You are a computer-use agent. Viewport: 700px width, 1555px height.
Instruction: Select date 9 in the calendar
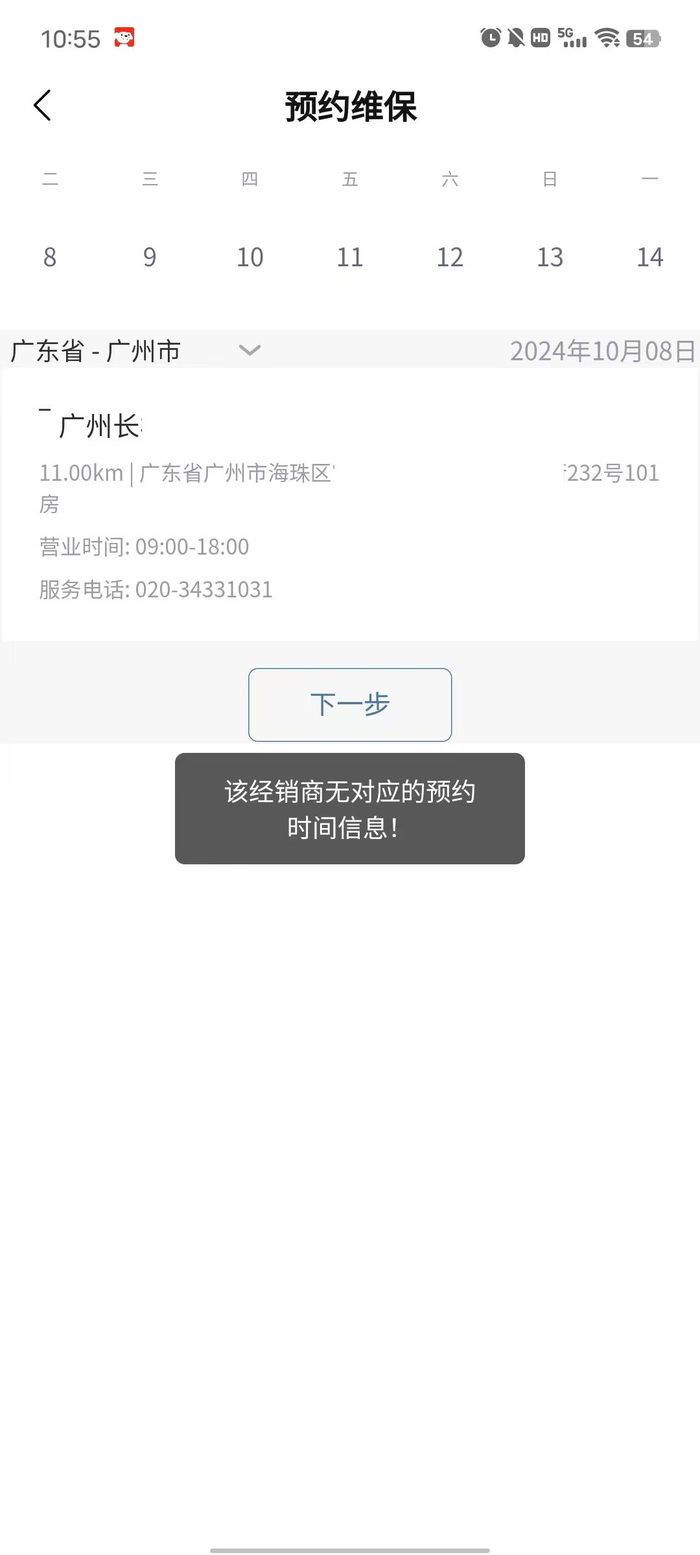(150, 257)
